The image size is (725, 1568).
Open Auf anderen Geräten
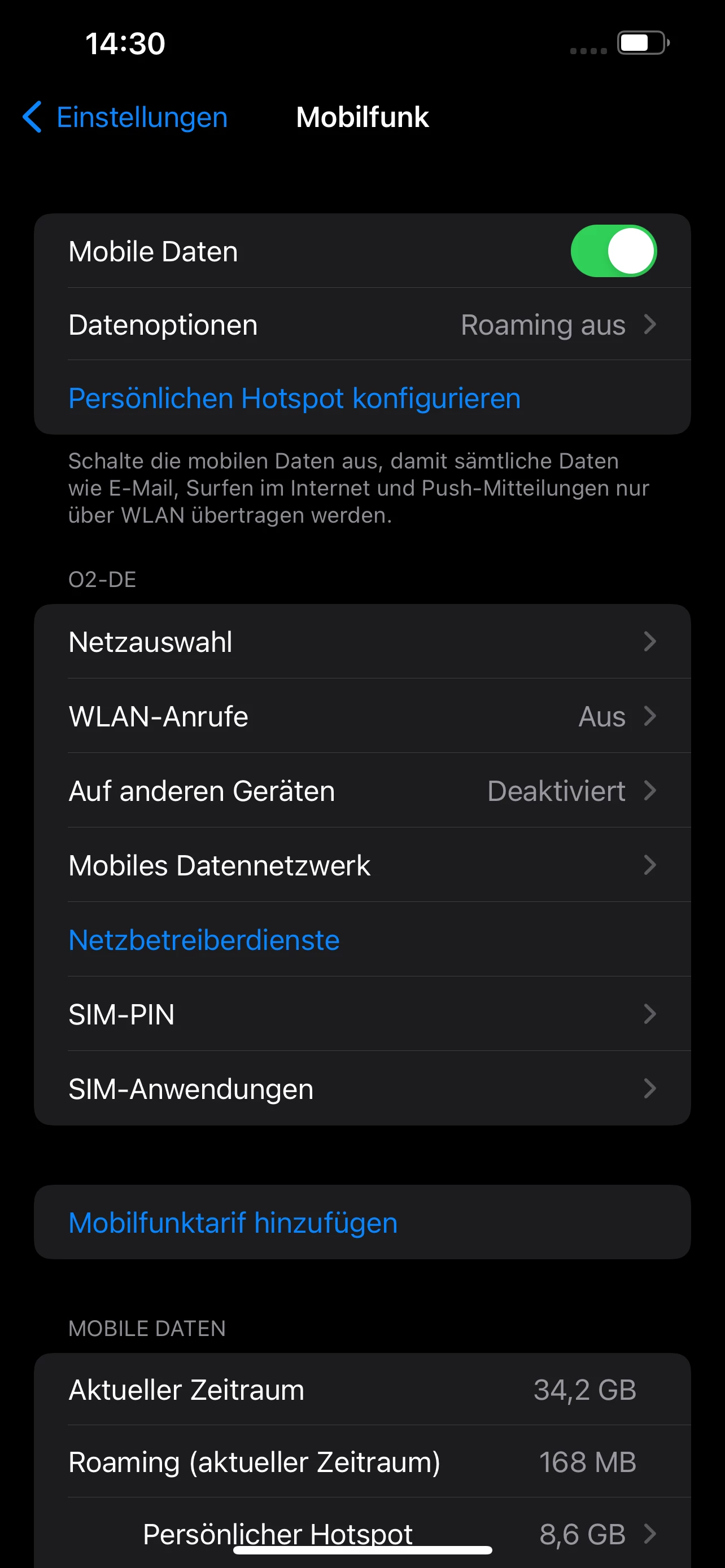click(362, 791)
